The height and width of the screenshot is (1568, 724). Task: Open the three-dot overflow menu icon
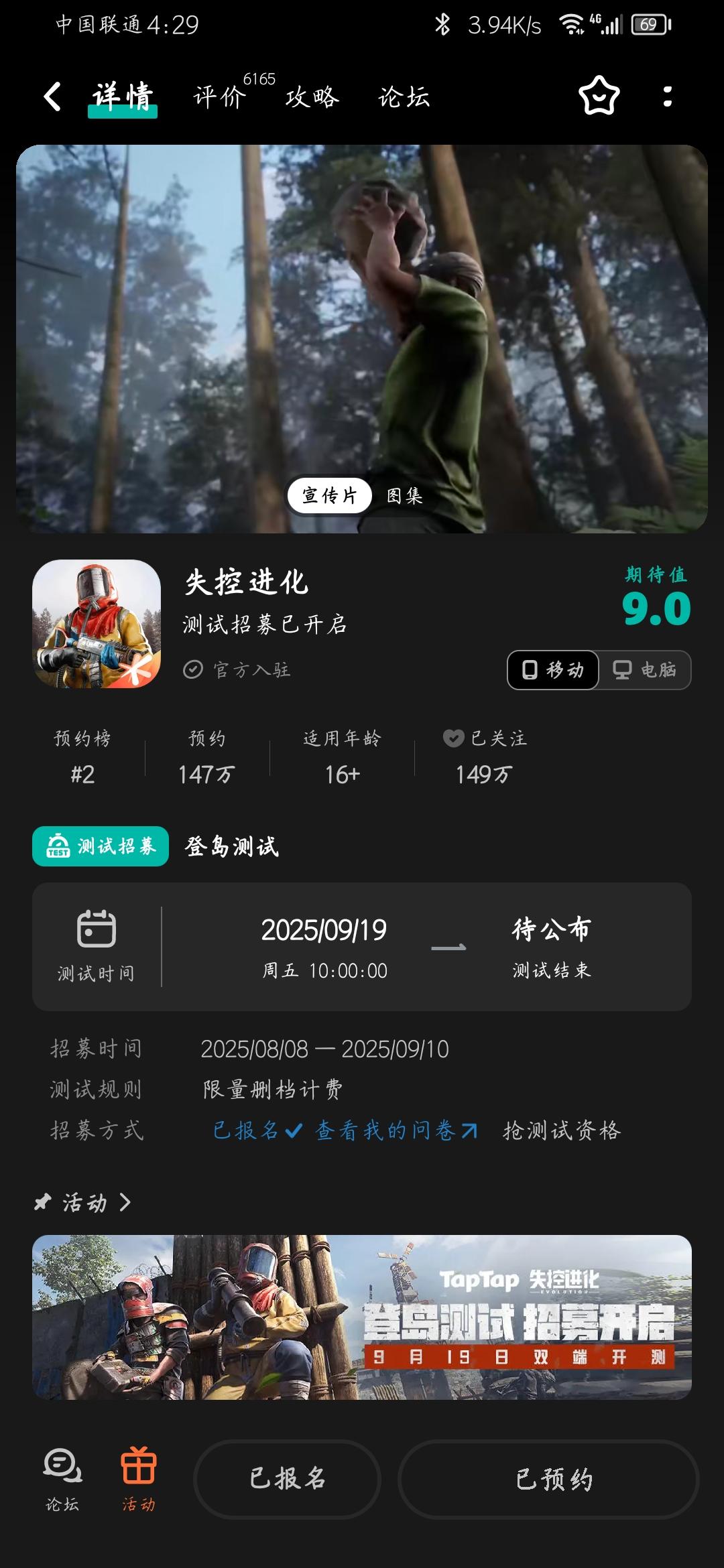point(666,97)
